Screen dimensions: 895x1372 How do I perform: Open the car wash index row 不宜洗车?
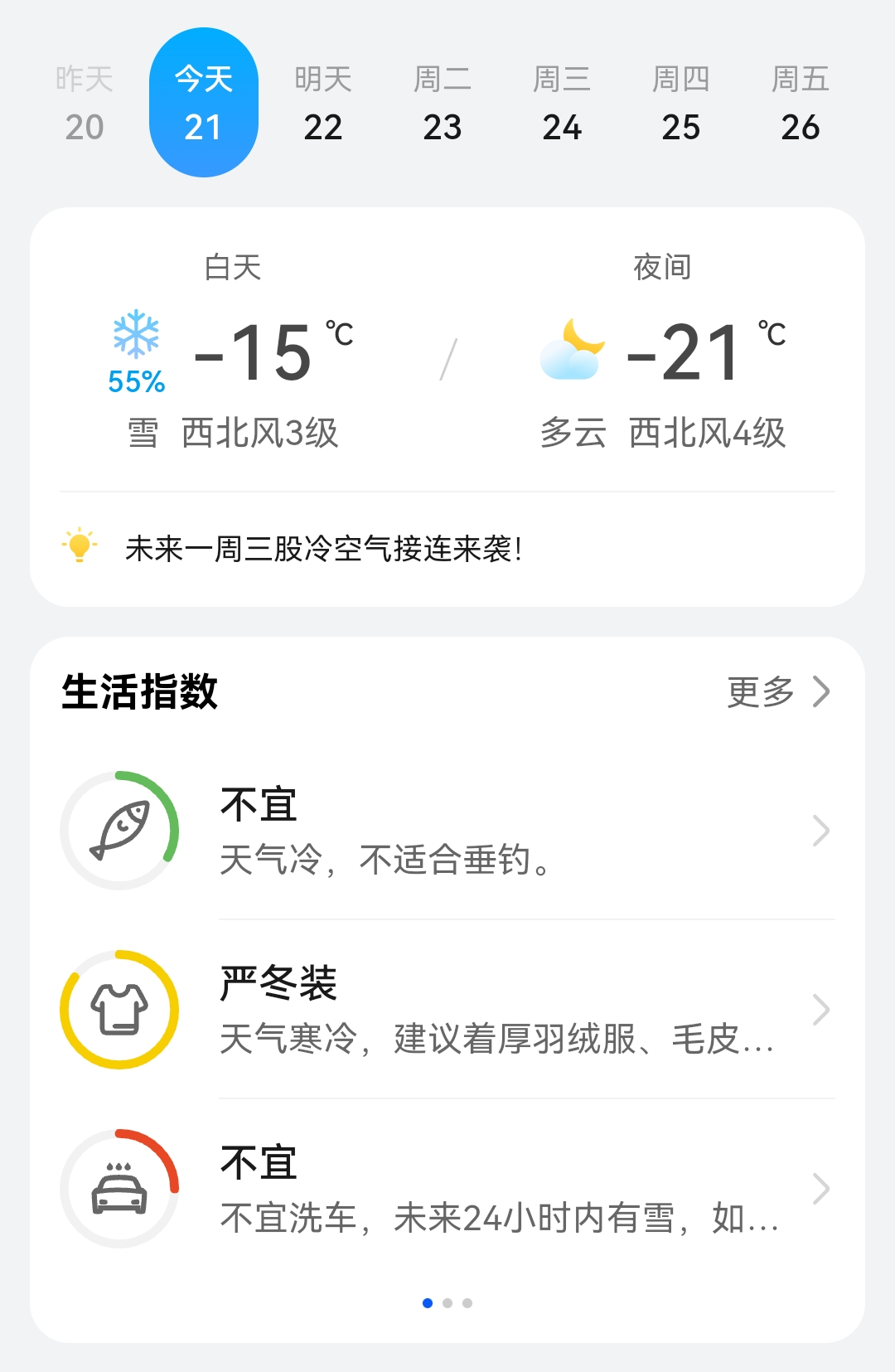tap(447, 1189)
